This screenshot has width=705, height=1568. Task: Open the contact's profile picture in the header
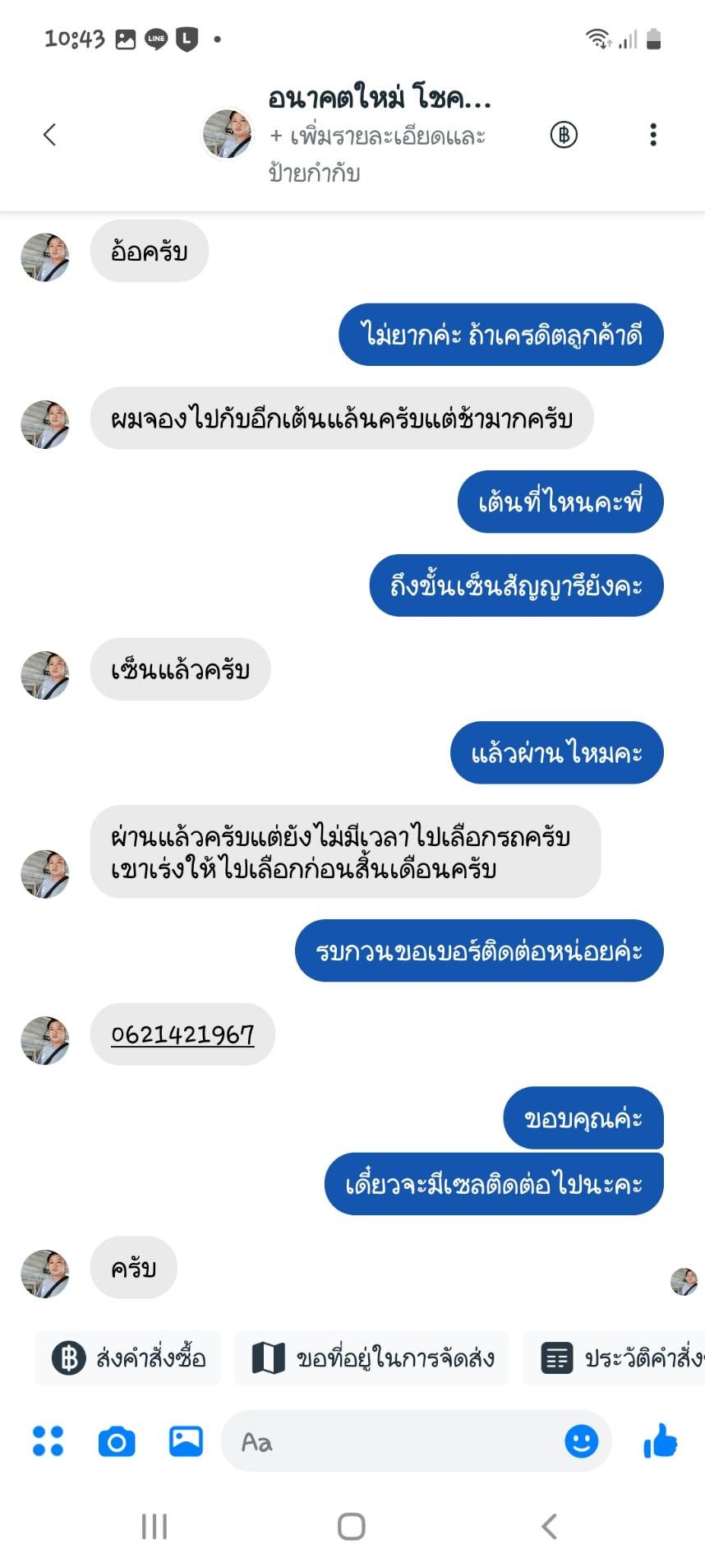tap(228, 133)
